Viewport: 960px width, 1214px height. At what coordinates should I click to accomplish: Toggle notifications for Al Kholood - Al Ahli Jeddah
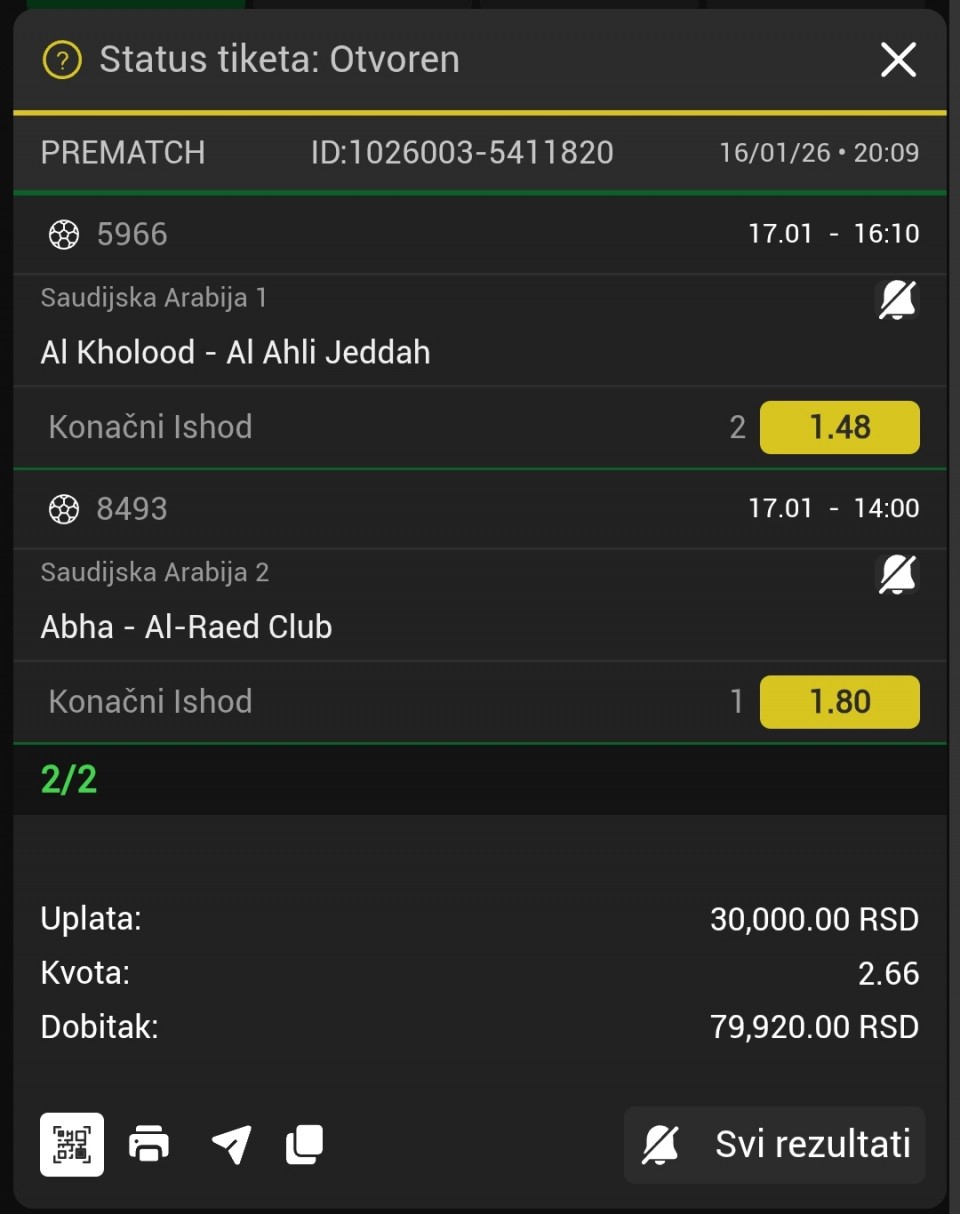tap(897, 299)
